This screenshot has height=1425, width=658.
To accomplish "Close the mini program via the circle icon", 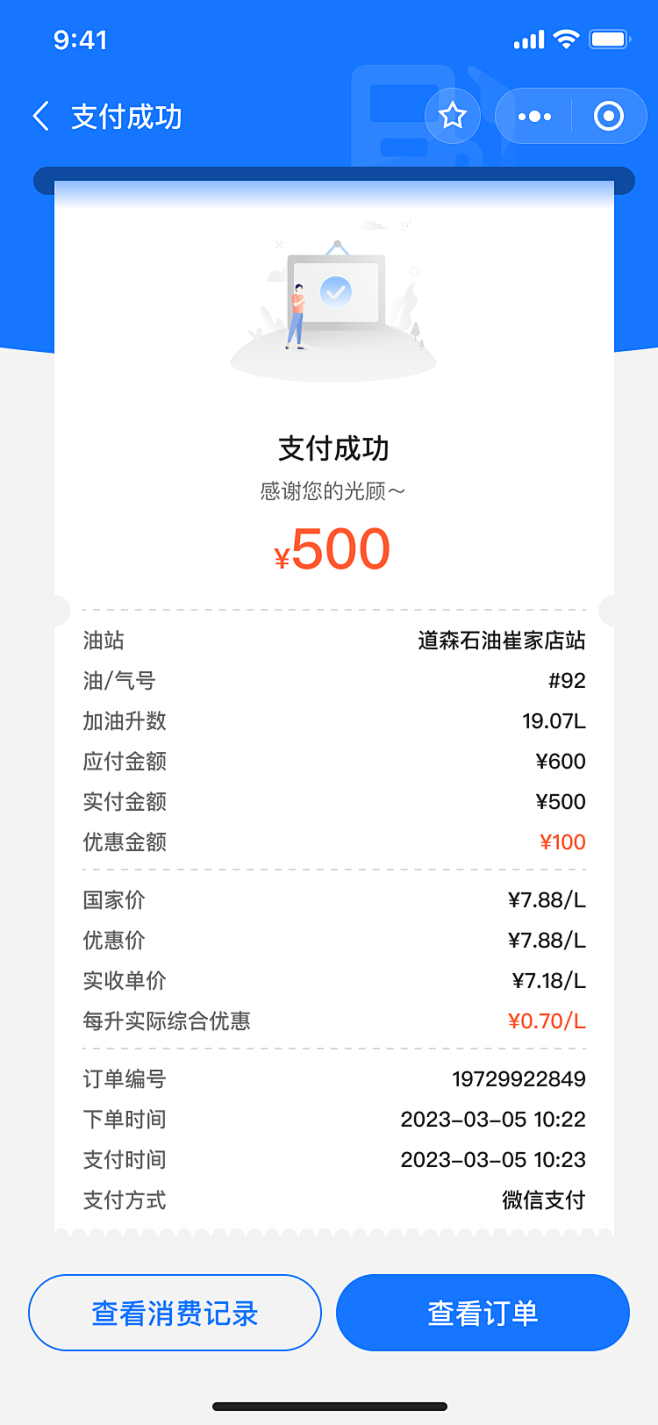I will [608, 116].
